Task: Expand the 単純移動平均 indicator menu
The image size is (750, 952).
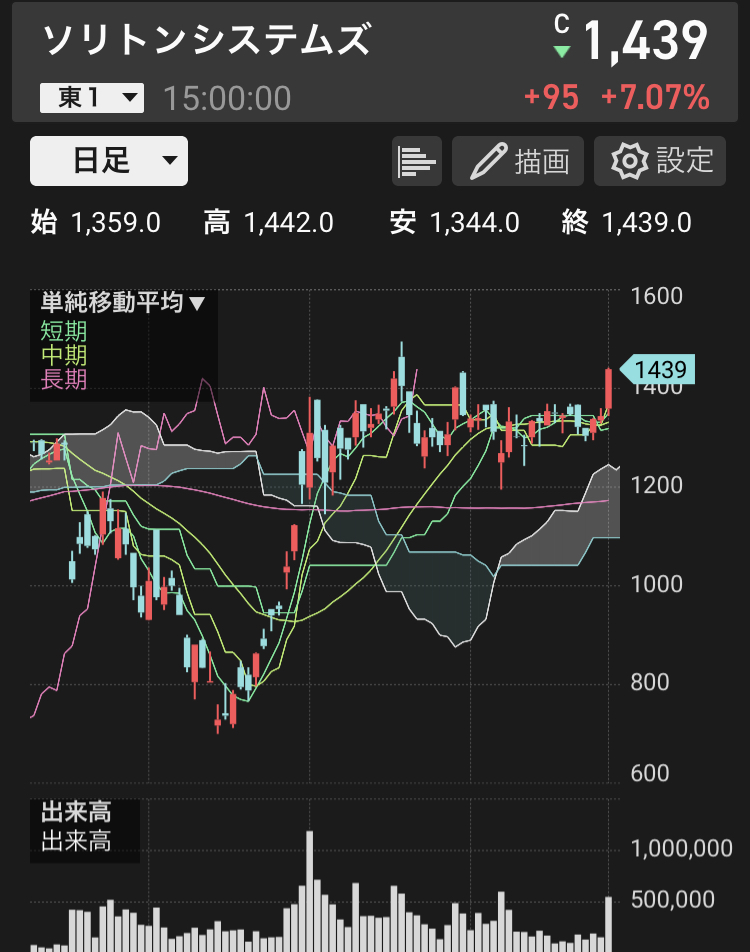Action: tap(122, 303)
